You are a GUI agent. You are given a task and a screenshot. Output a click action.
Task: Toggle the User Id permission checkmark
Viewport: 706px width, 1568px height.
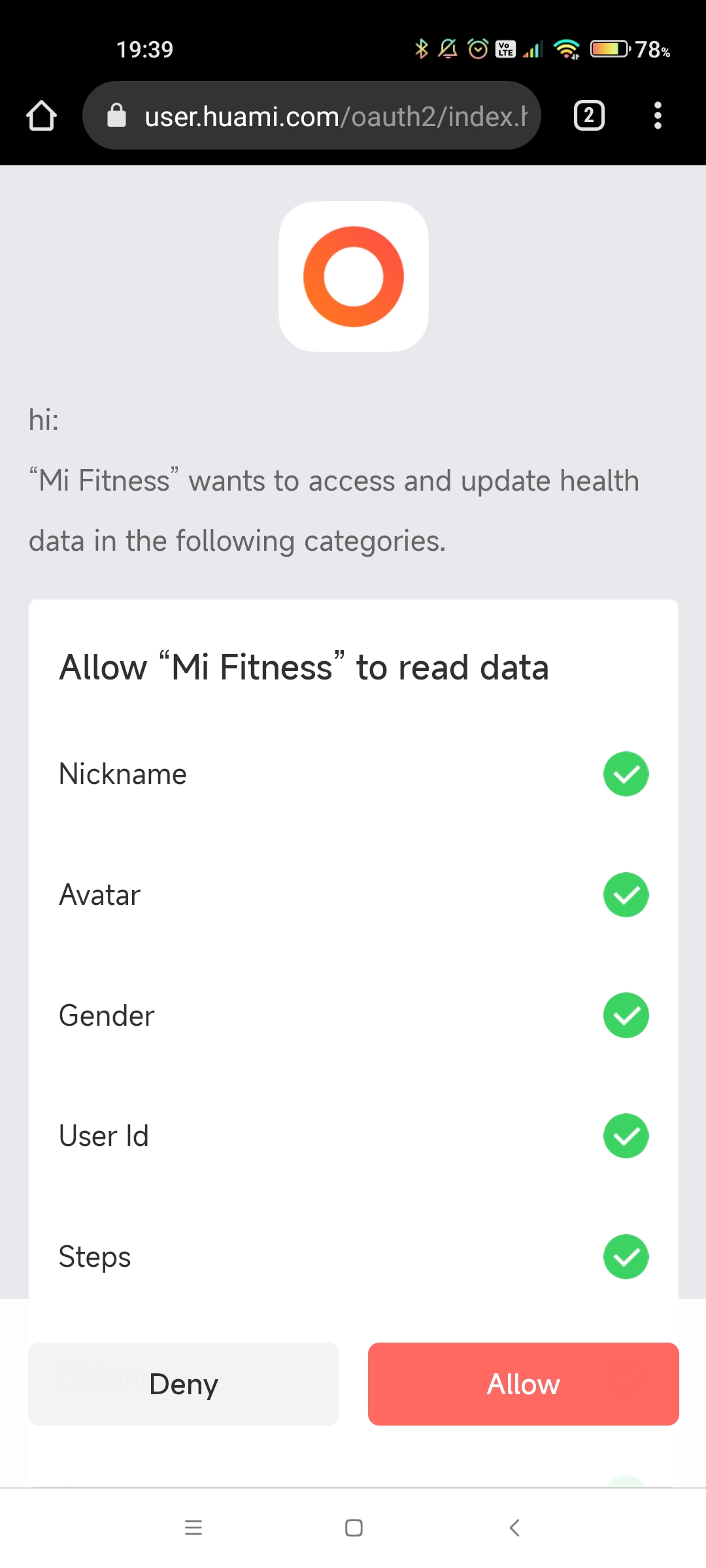[626, 1136]
